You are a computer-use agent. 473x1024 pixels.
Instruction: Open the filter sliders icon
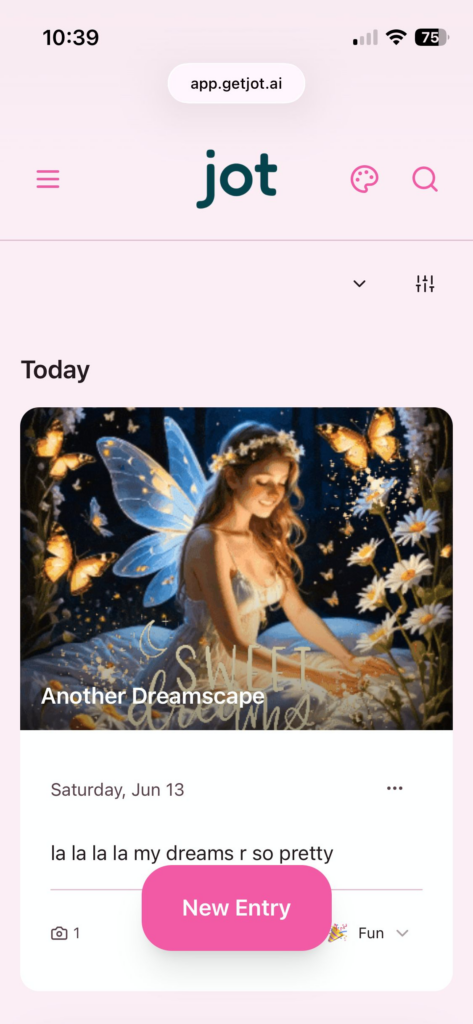[425, 283]
